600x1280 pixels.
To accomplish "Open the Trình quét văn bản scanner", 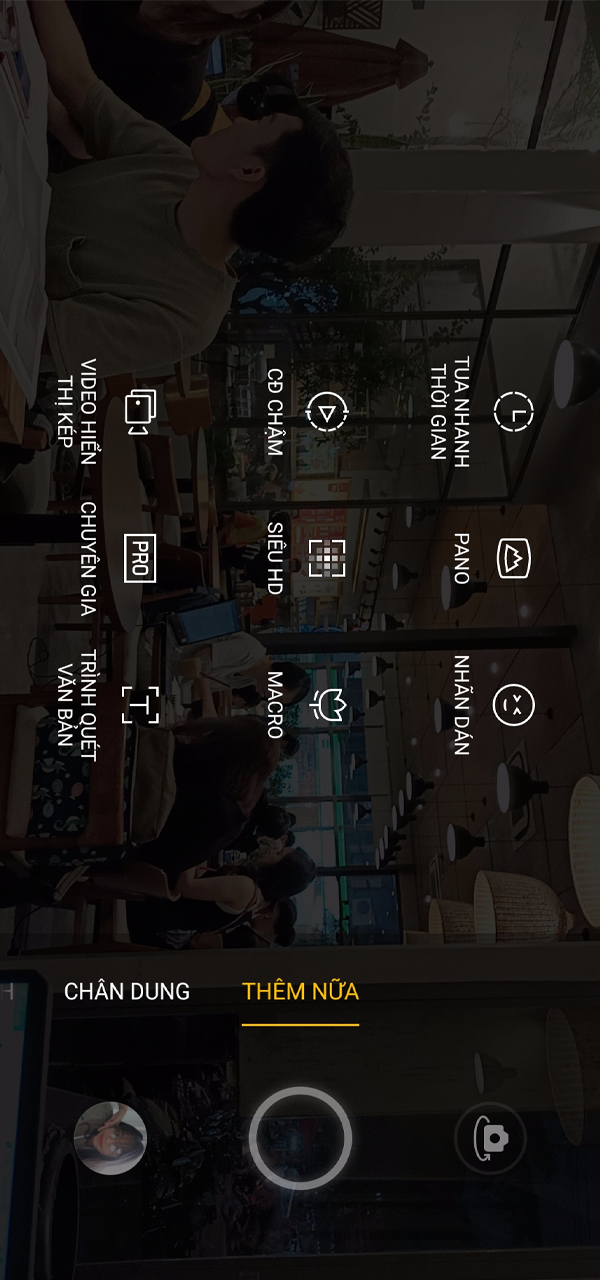I will point(140,705).
